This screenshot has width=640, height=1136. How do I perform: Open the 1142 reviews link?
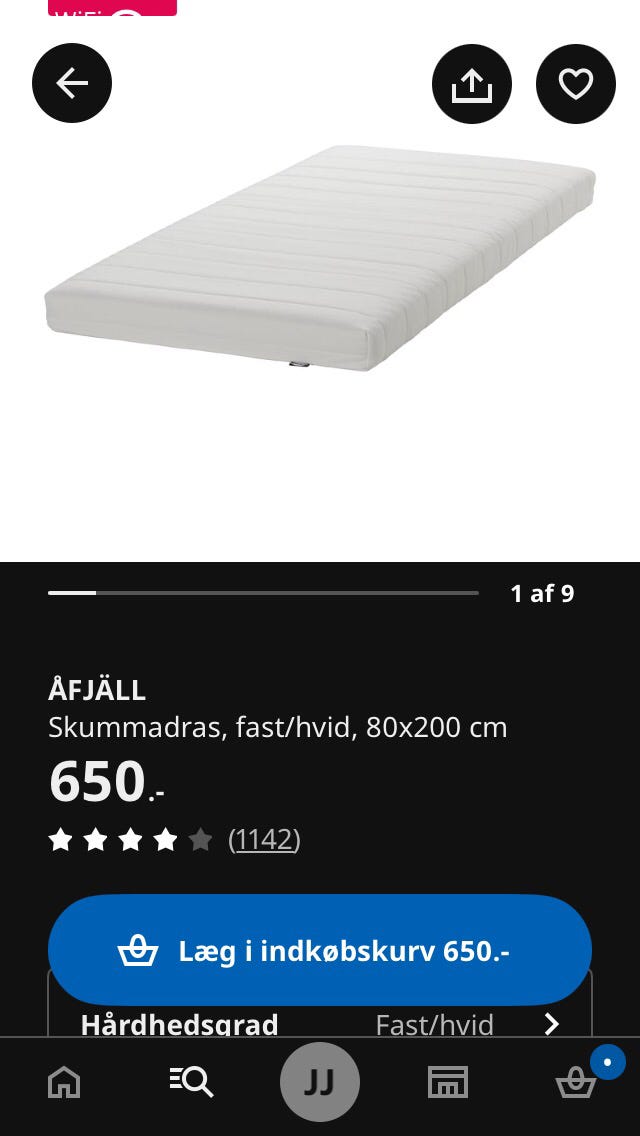[264, 840]
